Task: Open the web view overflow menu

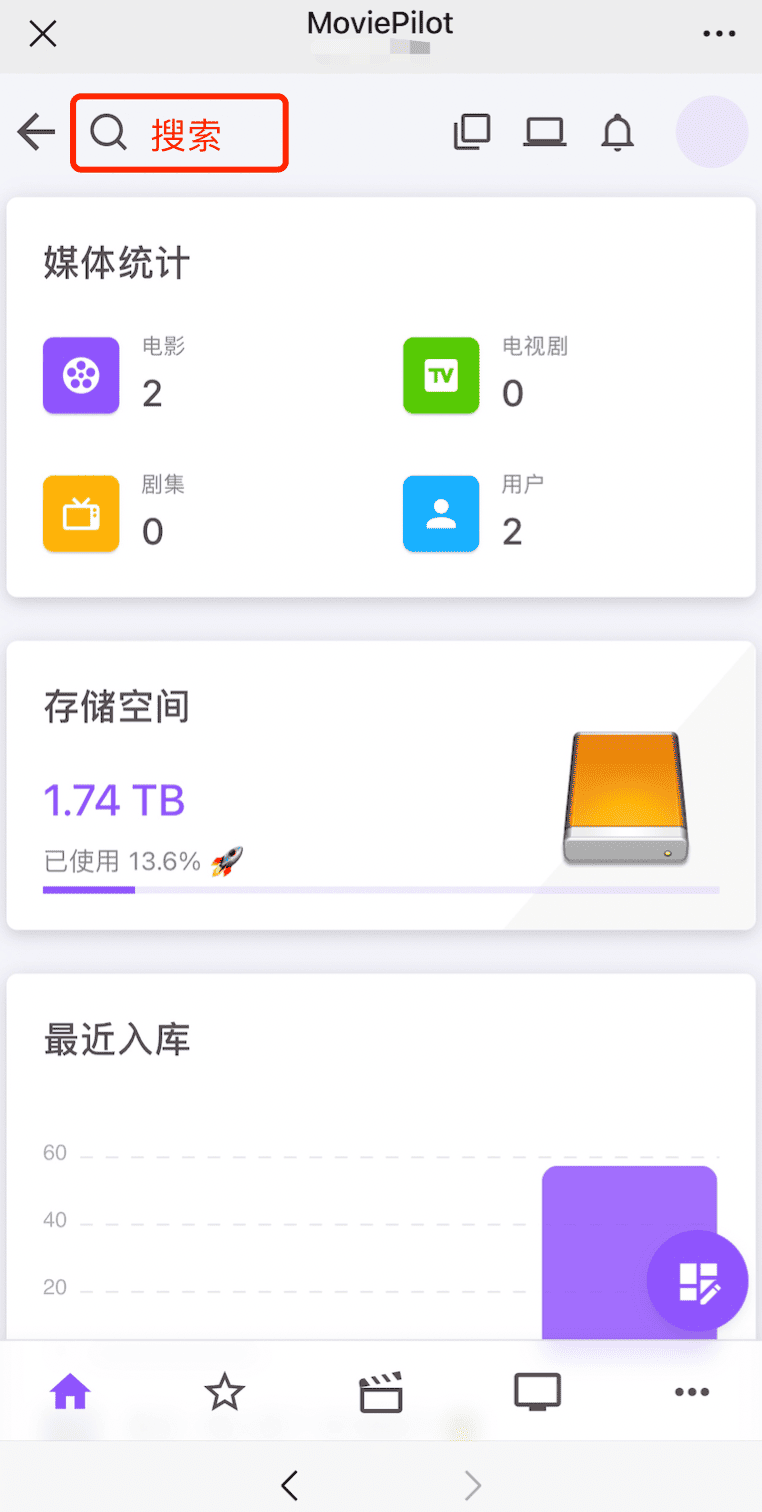Action: pyautogui.click(x=719, y=34)
